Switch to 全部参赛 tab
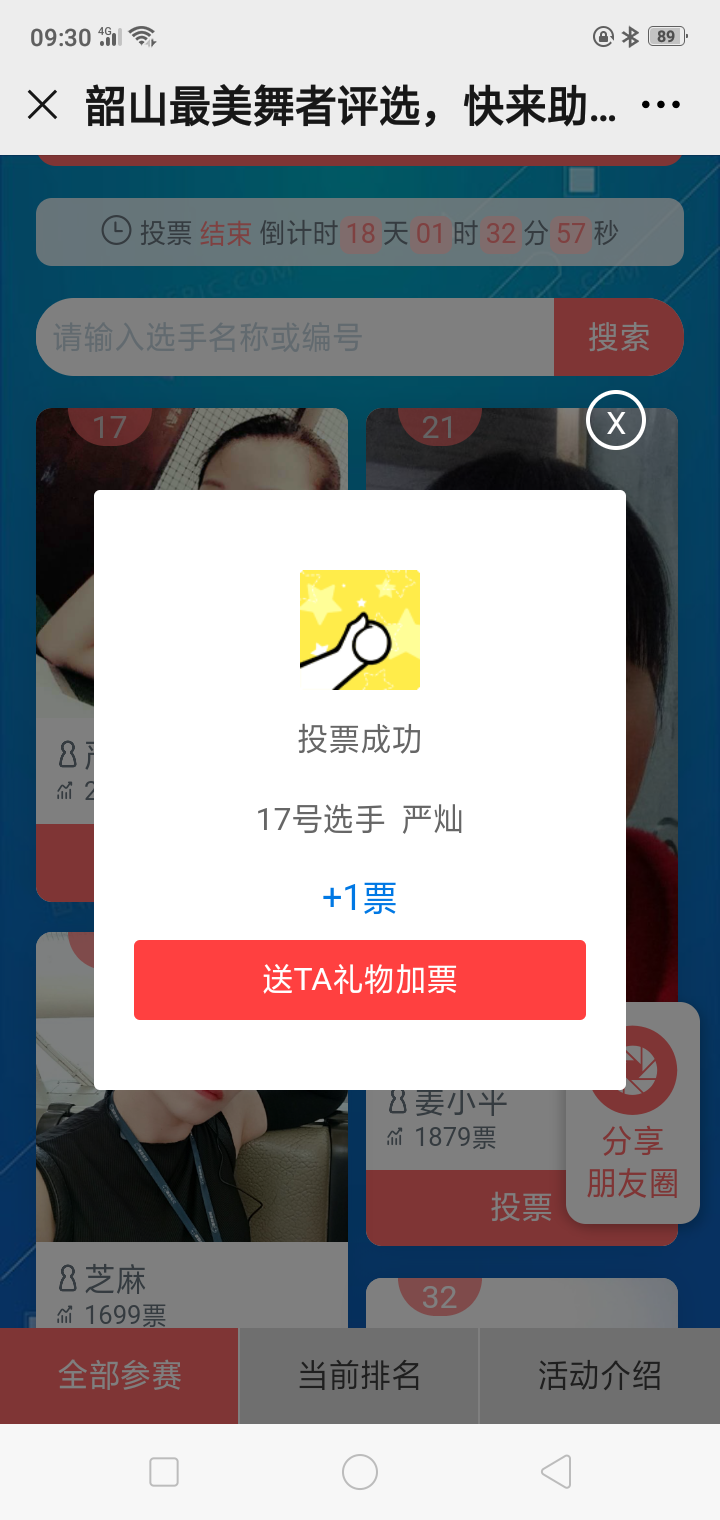 pos(120,1376)
